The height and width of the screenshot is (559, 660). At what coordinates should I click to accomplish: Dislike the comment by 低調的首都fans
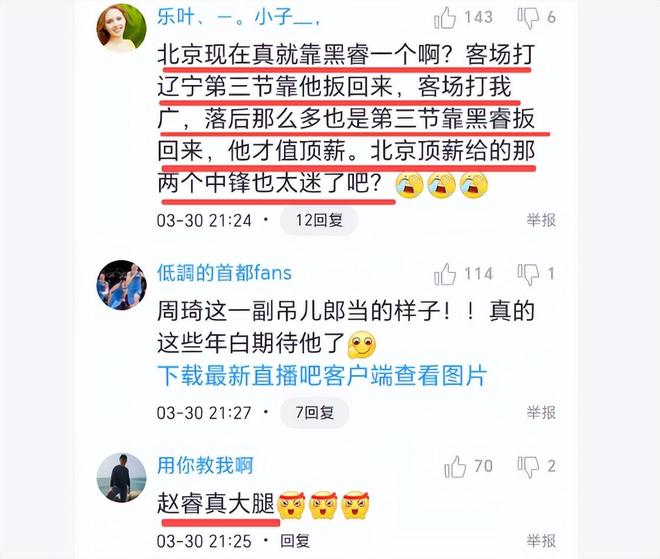[x=529, y=275]
